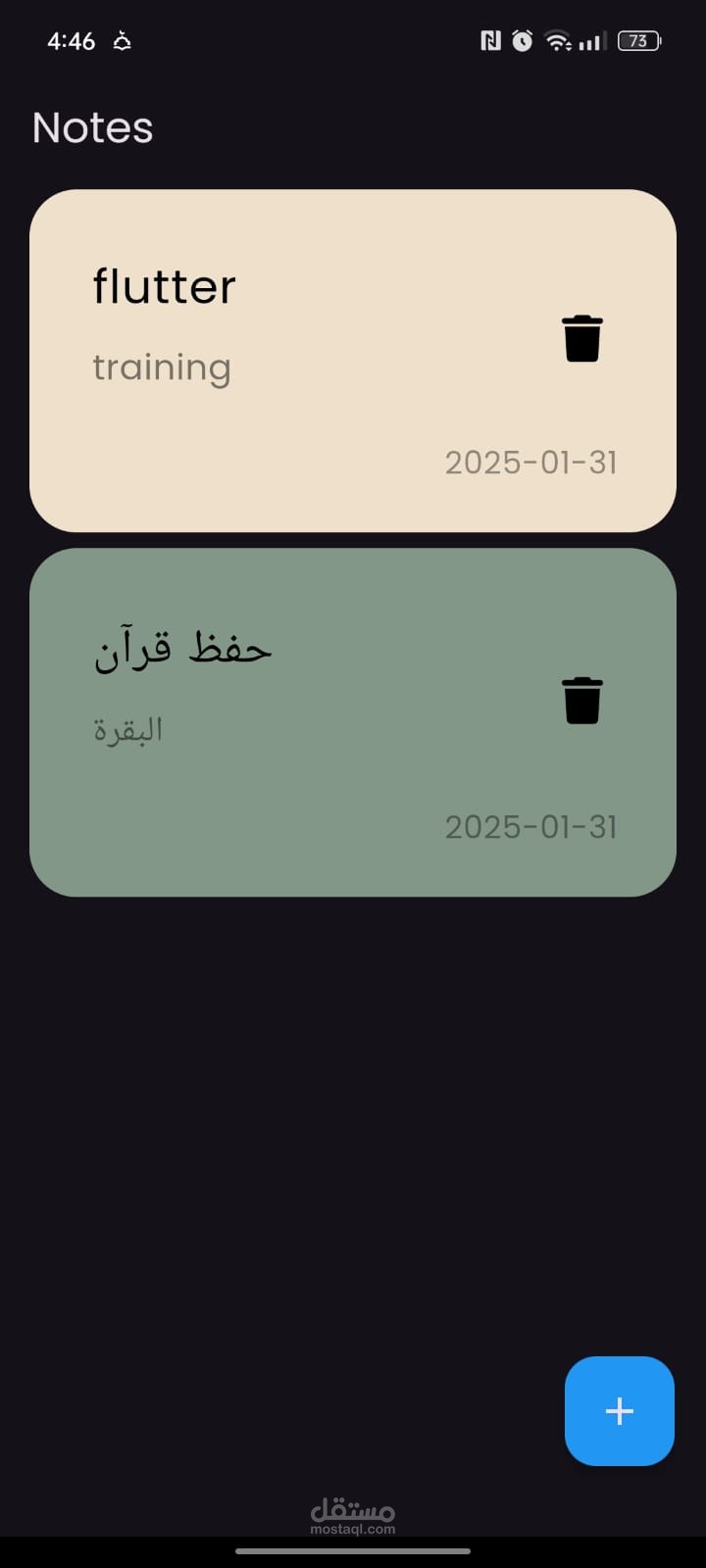Screen dimensions: 706x1568
Task: Delete the flutter note
Action: pyautogui.click(x=581, y=339)
